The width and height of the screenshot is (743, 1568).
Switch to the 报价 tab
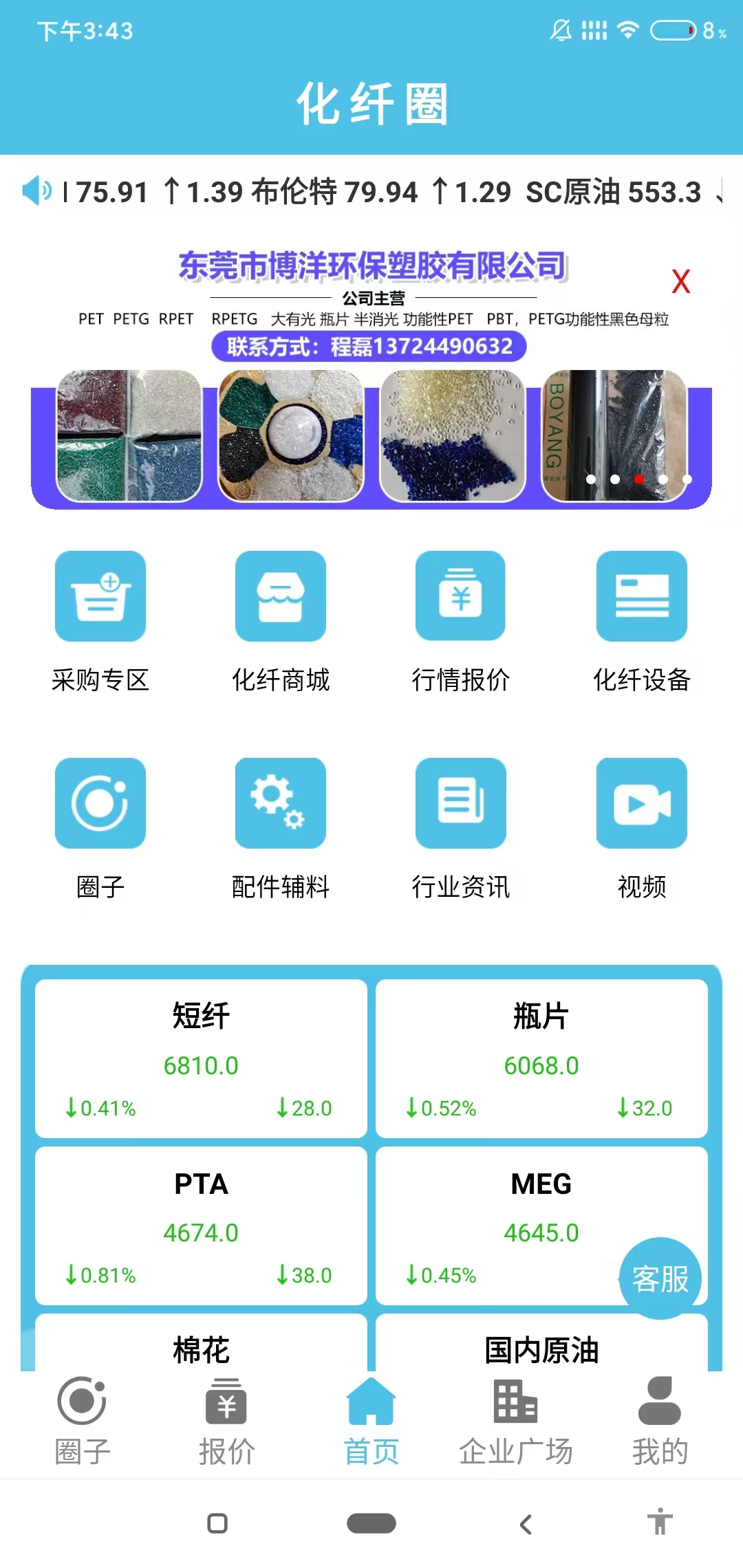tap(226, 1421)
